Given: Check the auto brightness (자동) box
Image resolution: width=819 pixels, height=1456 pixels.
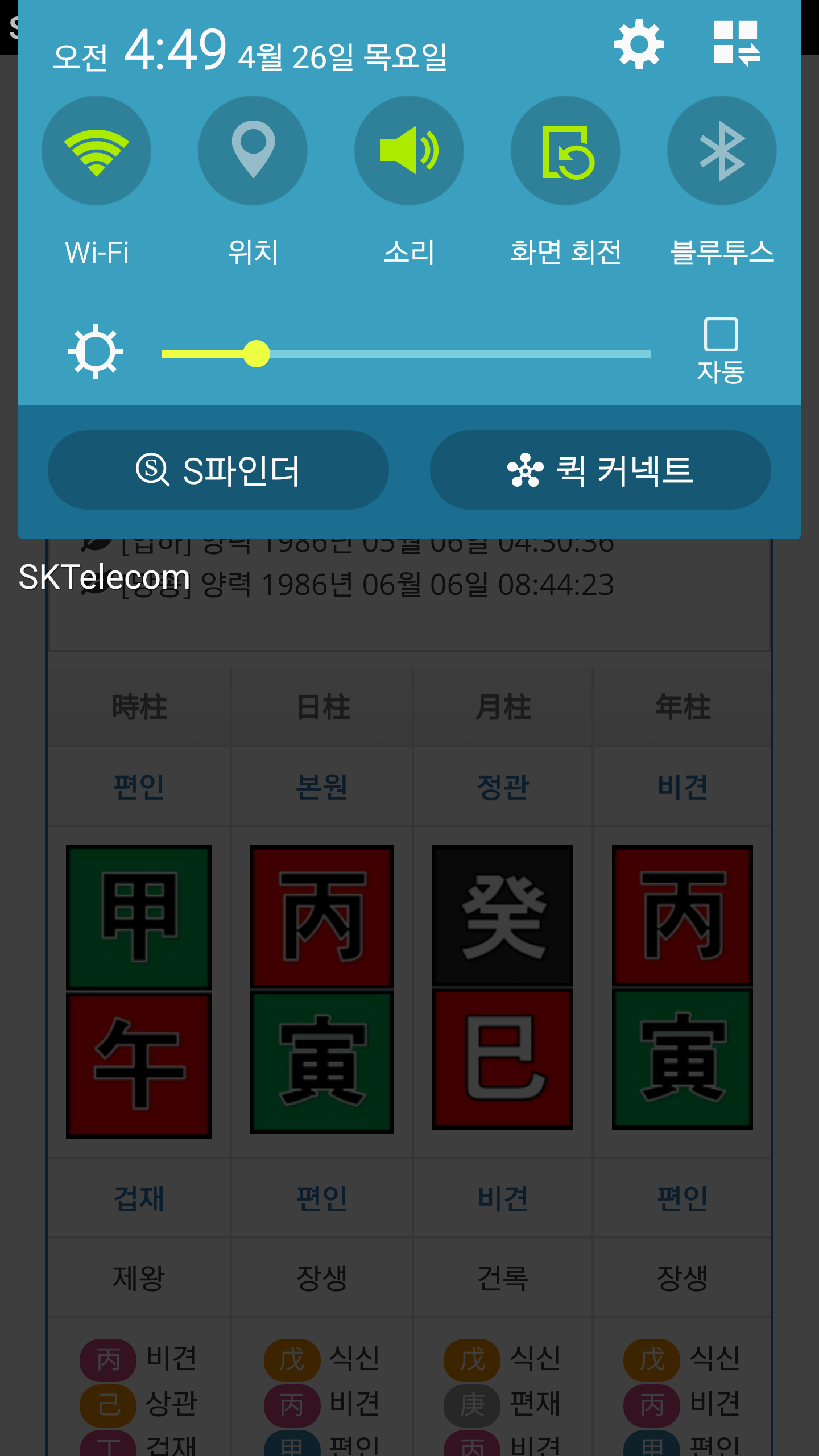Looking at the screenshot, I should (x=721, y=334).
